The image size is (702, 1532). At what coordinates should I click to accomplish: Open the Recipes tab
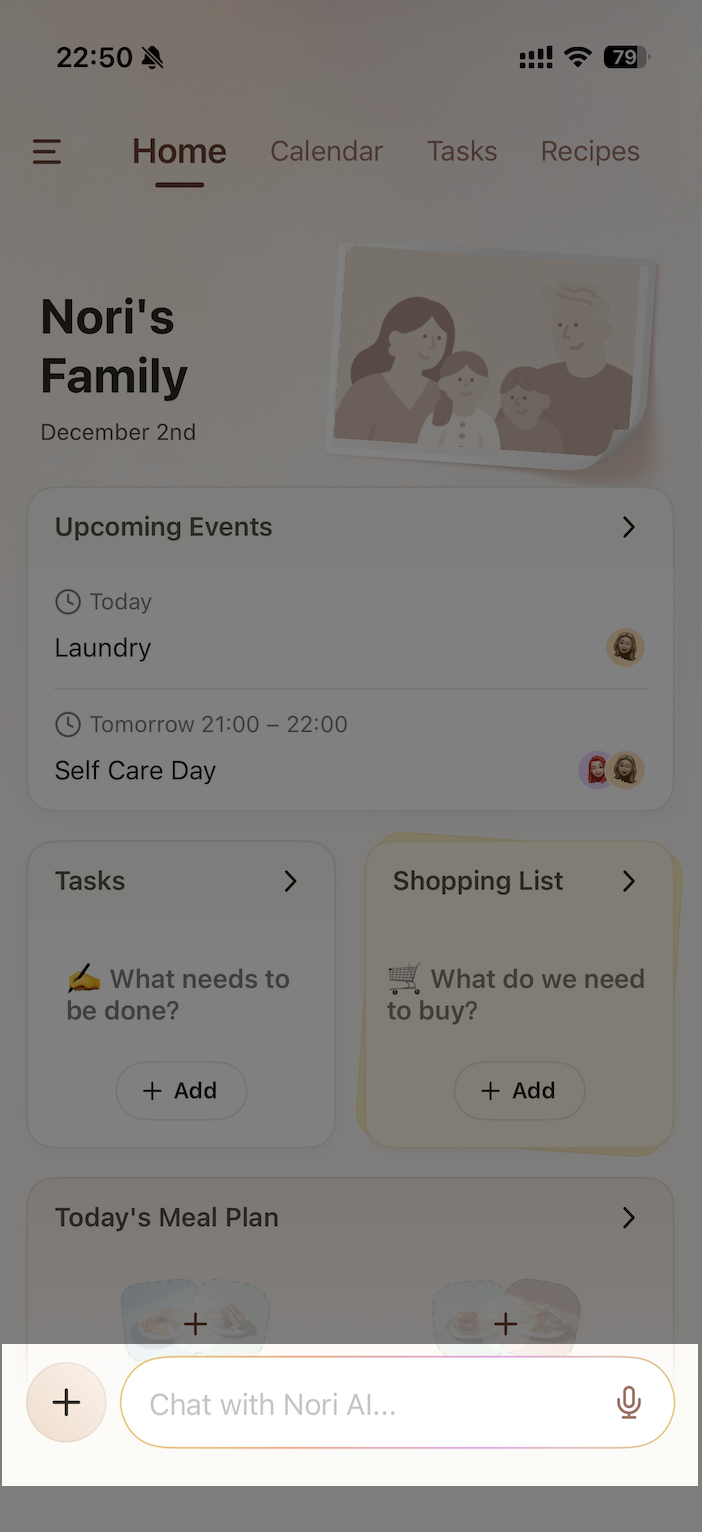590,152
